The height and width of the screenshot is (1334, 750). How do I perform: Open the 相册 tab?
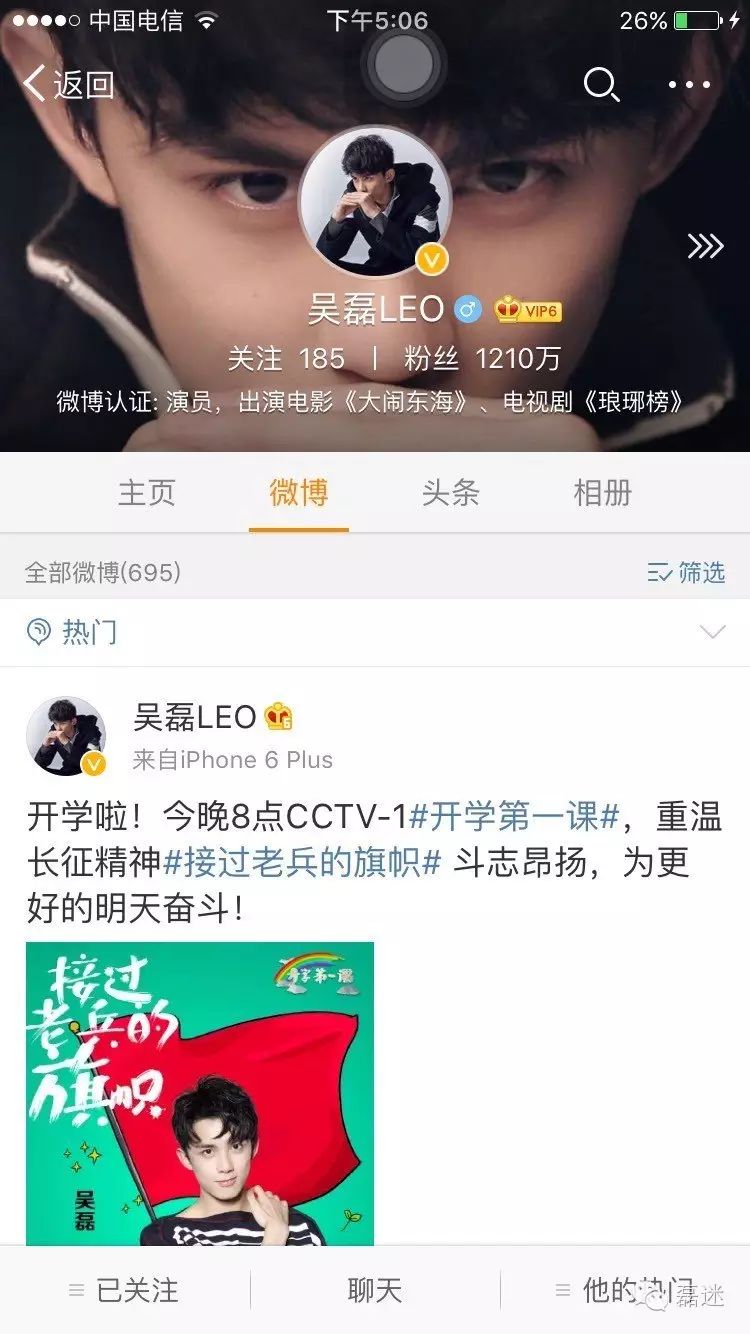tap(602, 492)
